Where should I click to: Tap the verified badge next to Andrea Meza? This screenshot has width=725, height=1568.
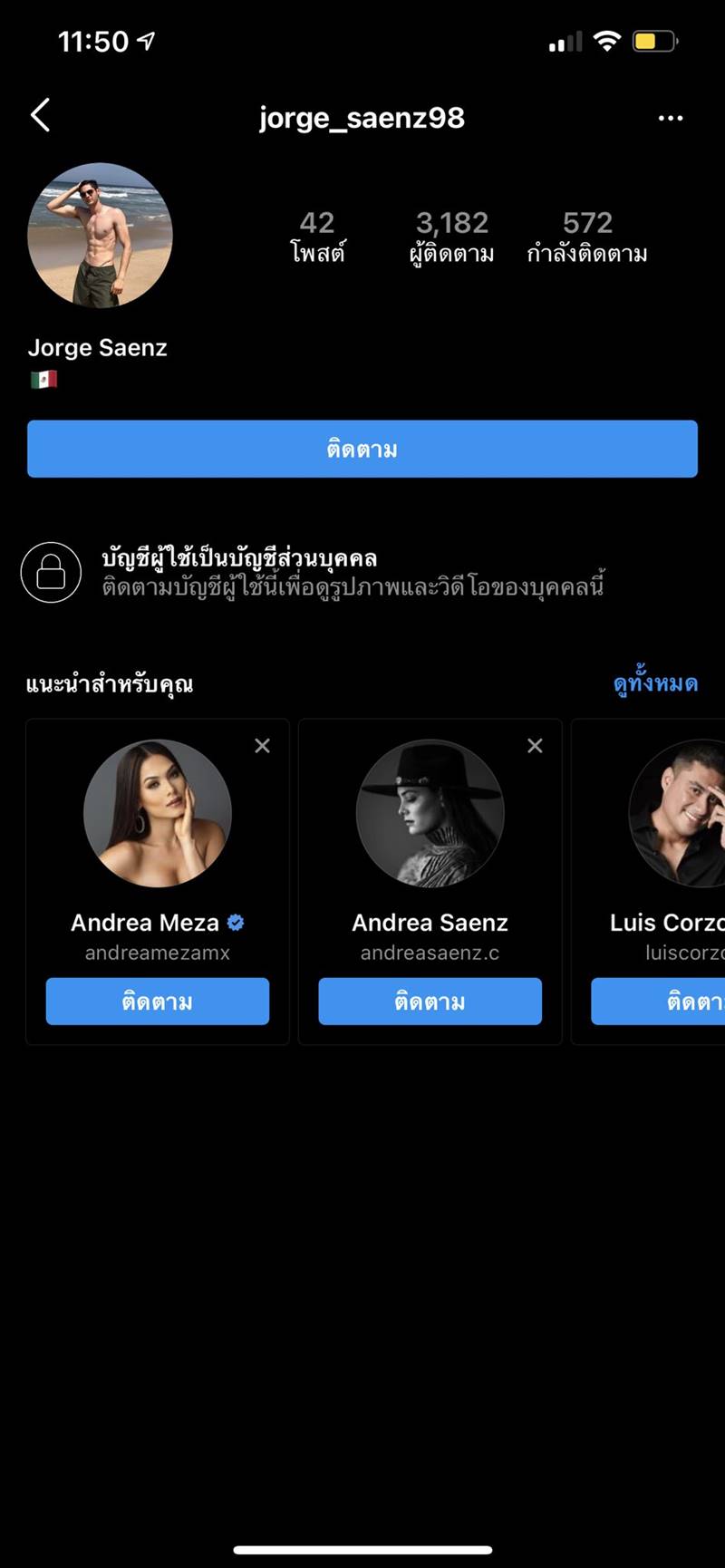(235, 922)
